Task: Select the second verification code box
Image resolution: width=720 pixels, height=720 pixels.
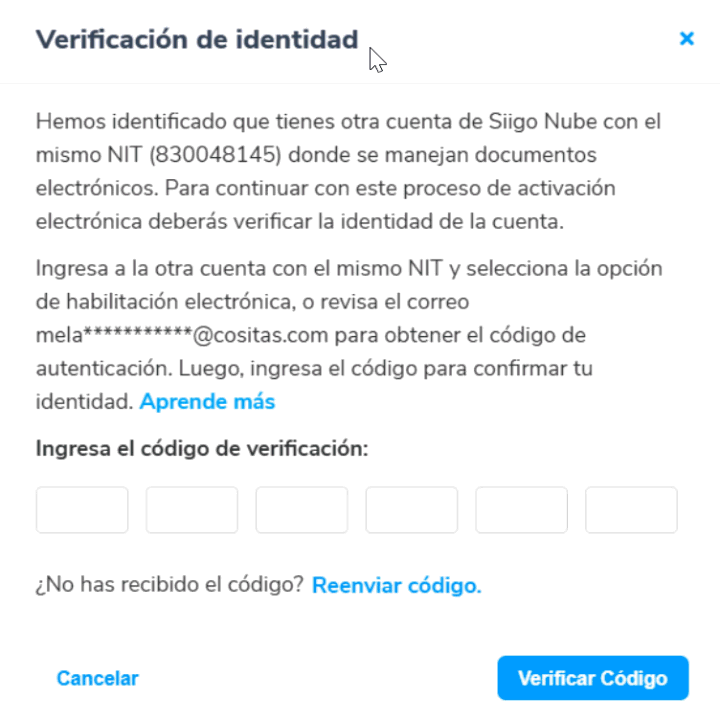Action: coord(192,510)
